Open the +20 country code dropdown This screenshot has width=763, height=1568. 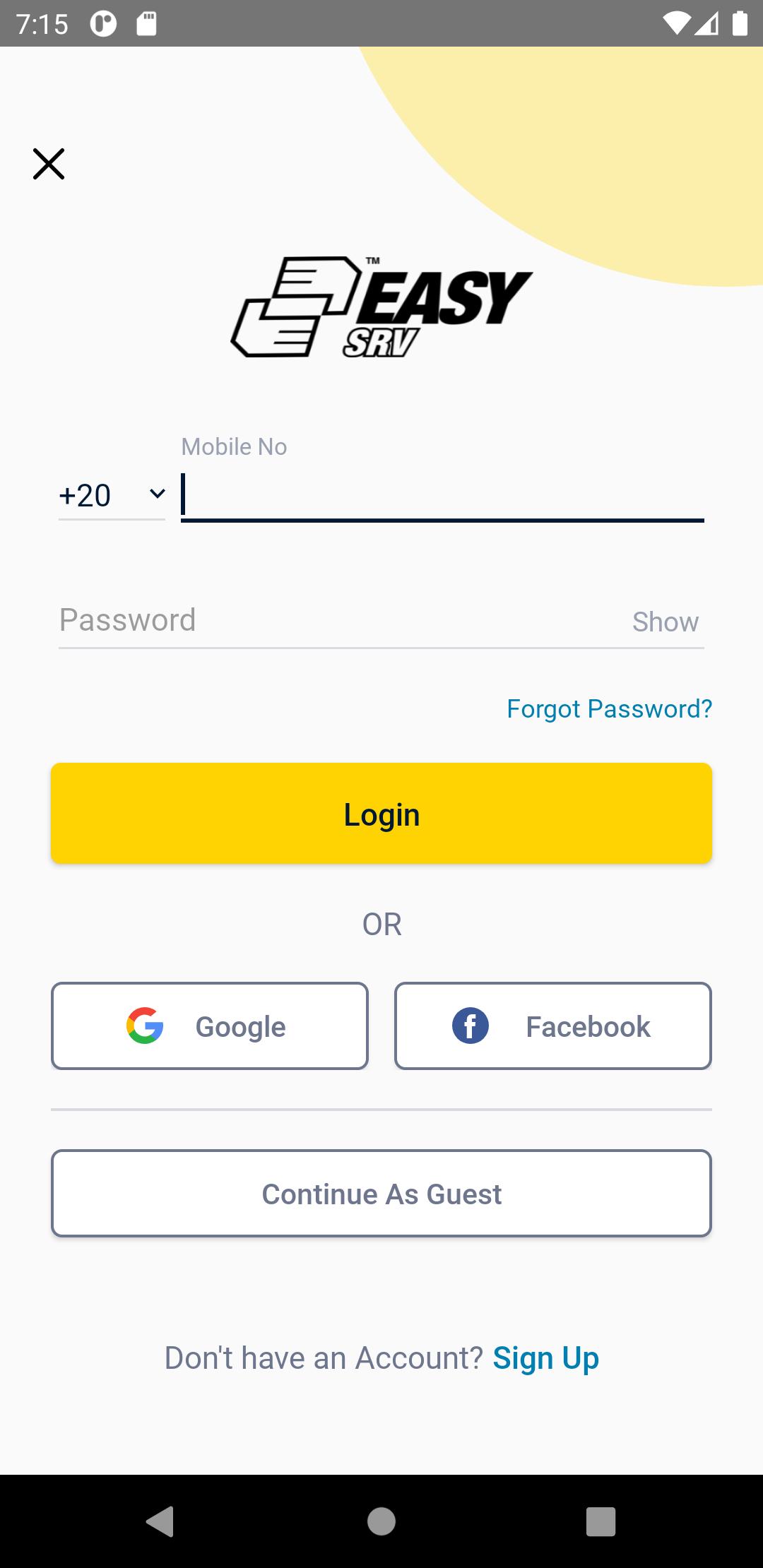click(112, 495)
